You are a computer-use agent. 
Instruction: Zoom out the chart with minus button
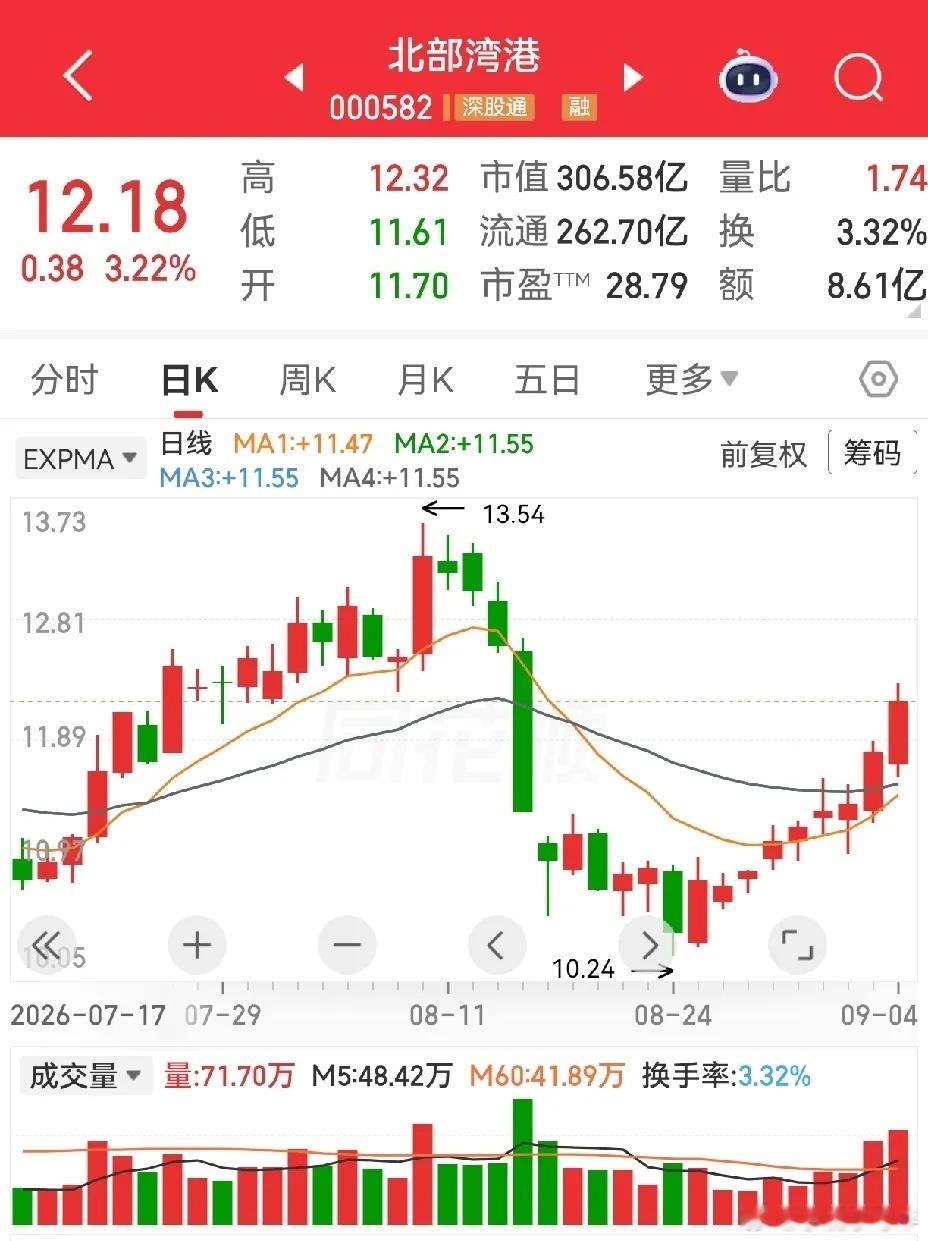tap(347, 944)
